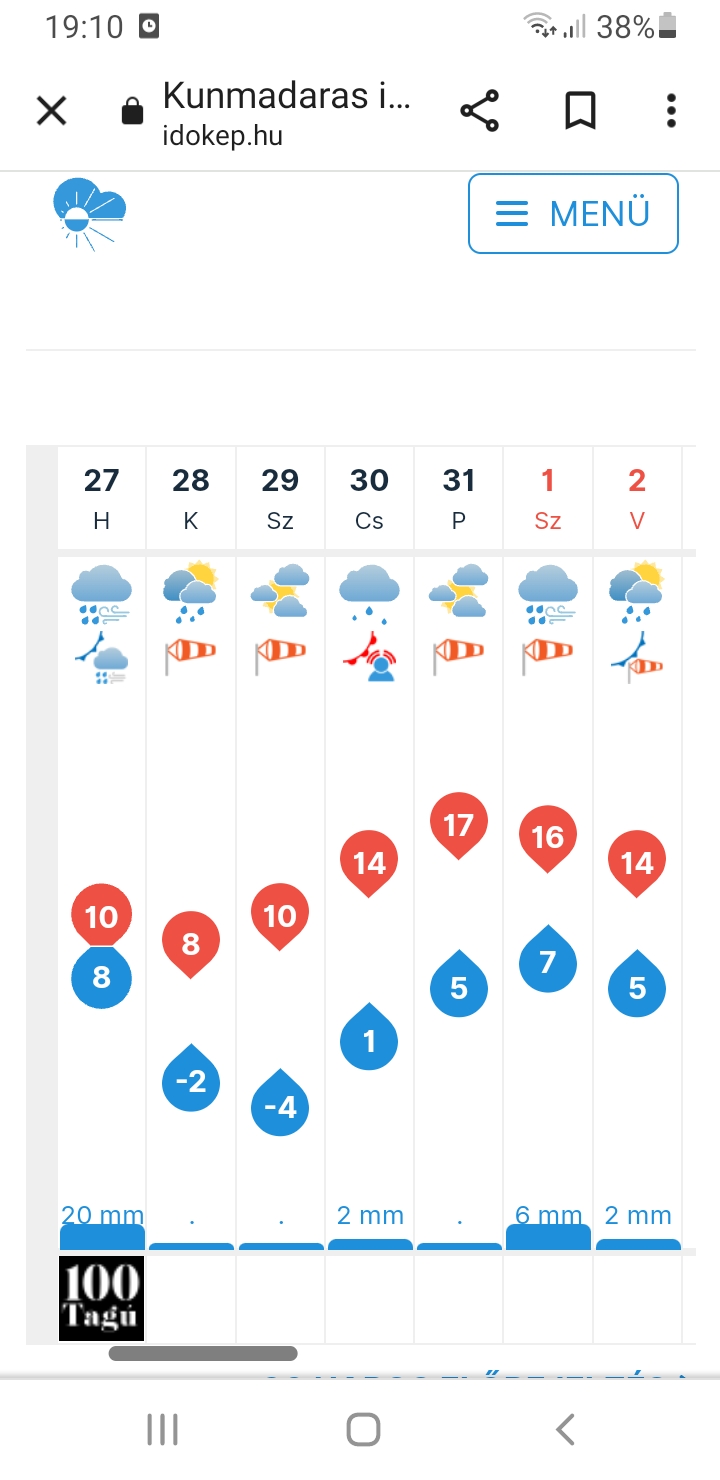Open the forecast for day 31 P
This screenshot has width=720, height=1480.
click(458, 498)
